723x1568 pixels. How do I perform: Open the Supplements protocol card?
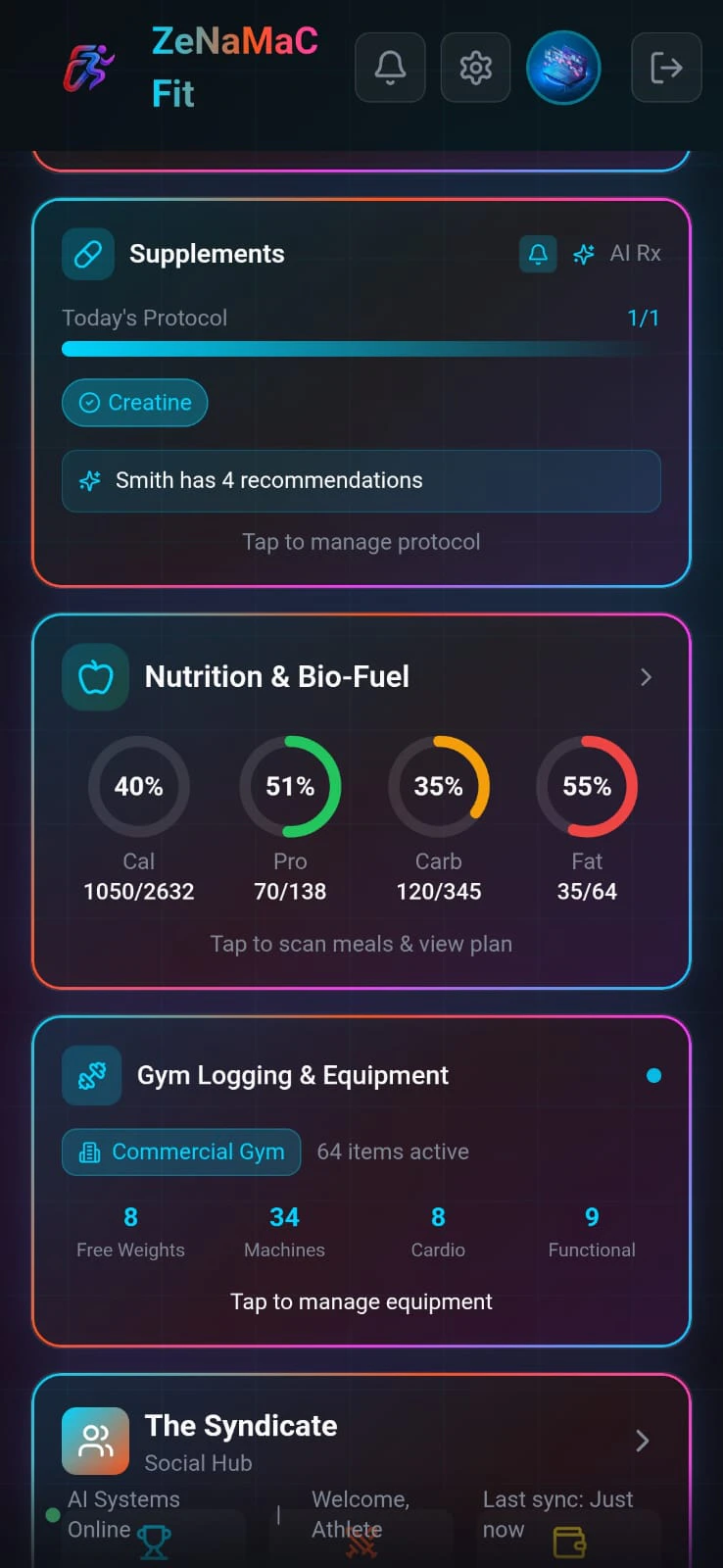(361, 393)
